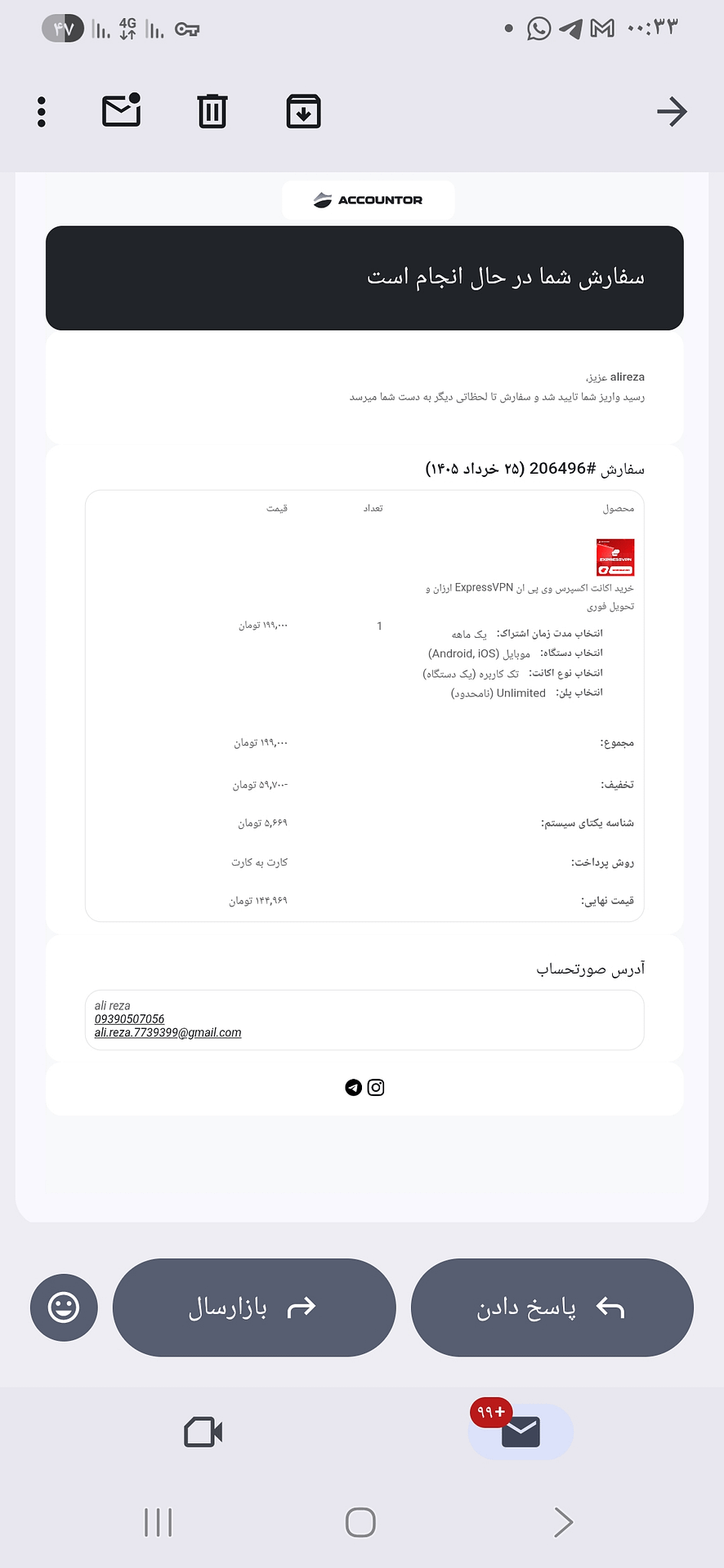Add an emoji reaction
Viewport: 724px width, 1568px height.
[64, 1307]
